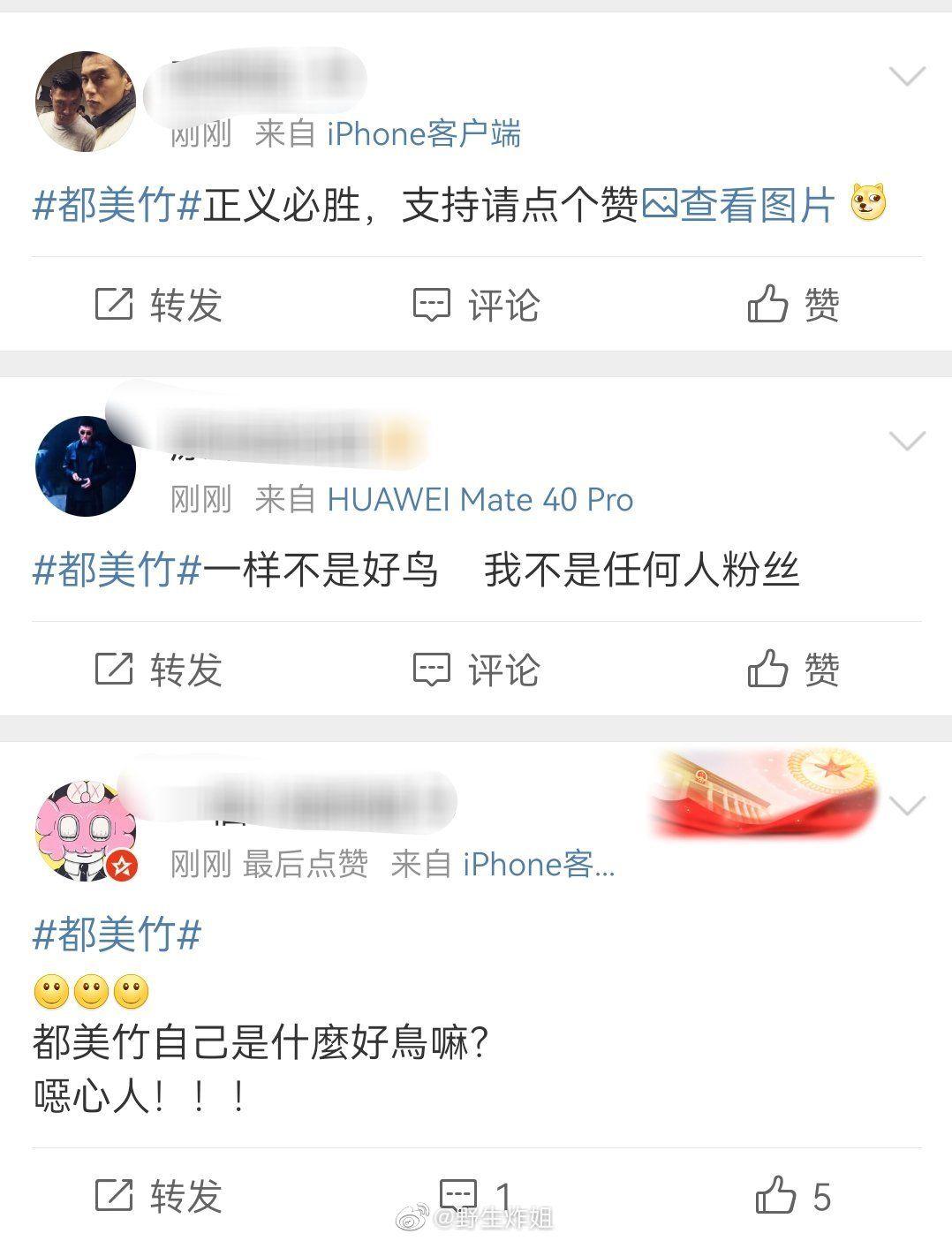Image resolution: width=952 pixels, height=1241 pixels.
Task: Open the #都美竹# hashtag in the 正义必胜 post
Action: pyautogui.click(x=117, y=206)
